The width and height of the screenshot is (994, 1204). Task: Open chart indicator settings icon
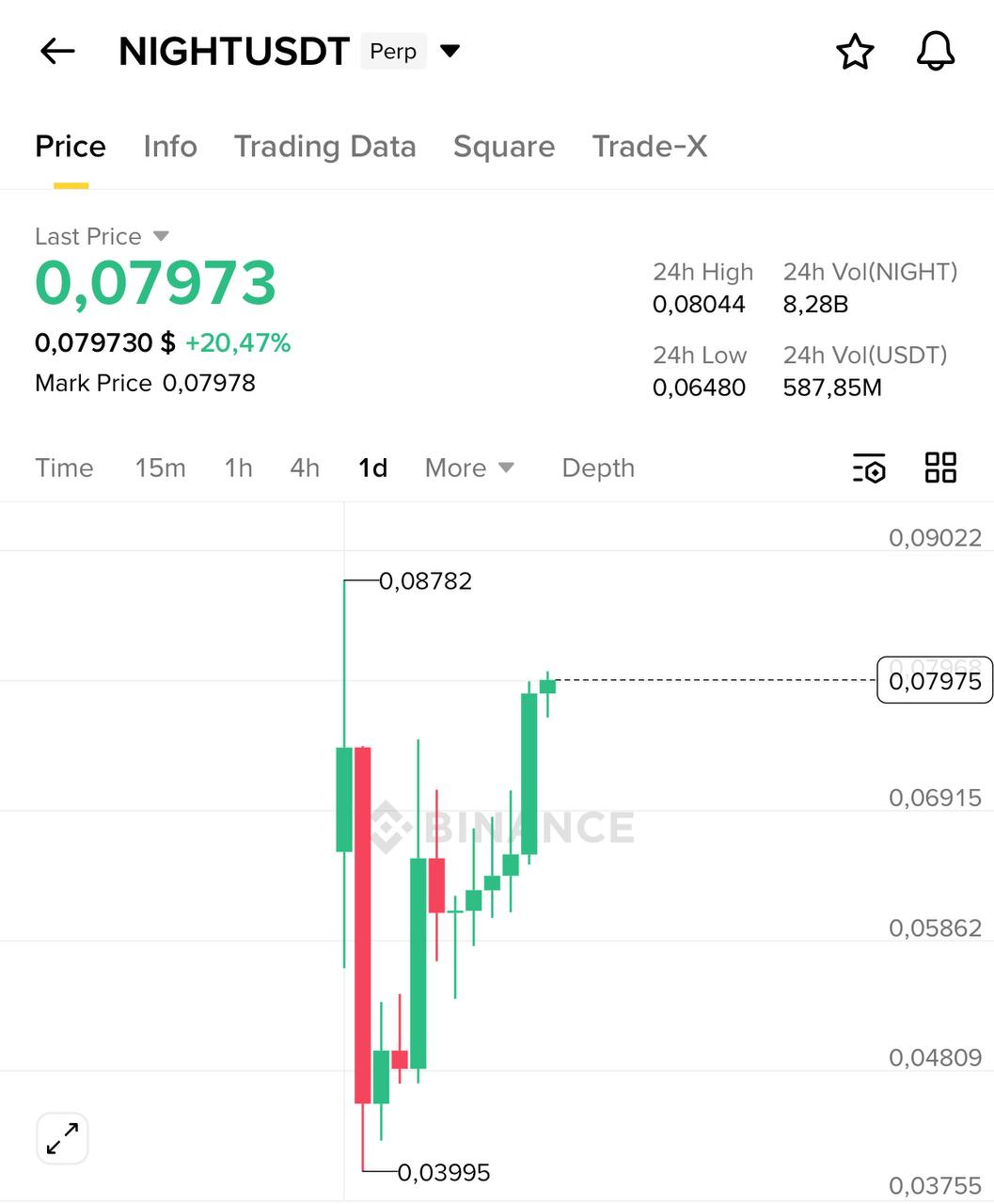(x=869, y=467)
